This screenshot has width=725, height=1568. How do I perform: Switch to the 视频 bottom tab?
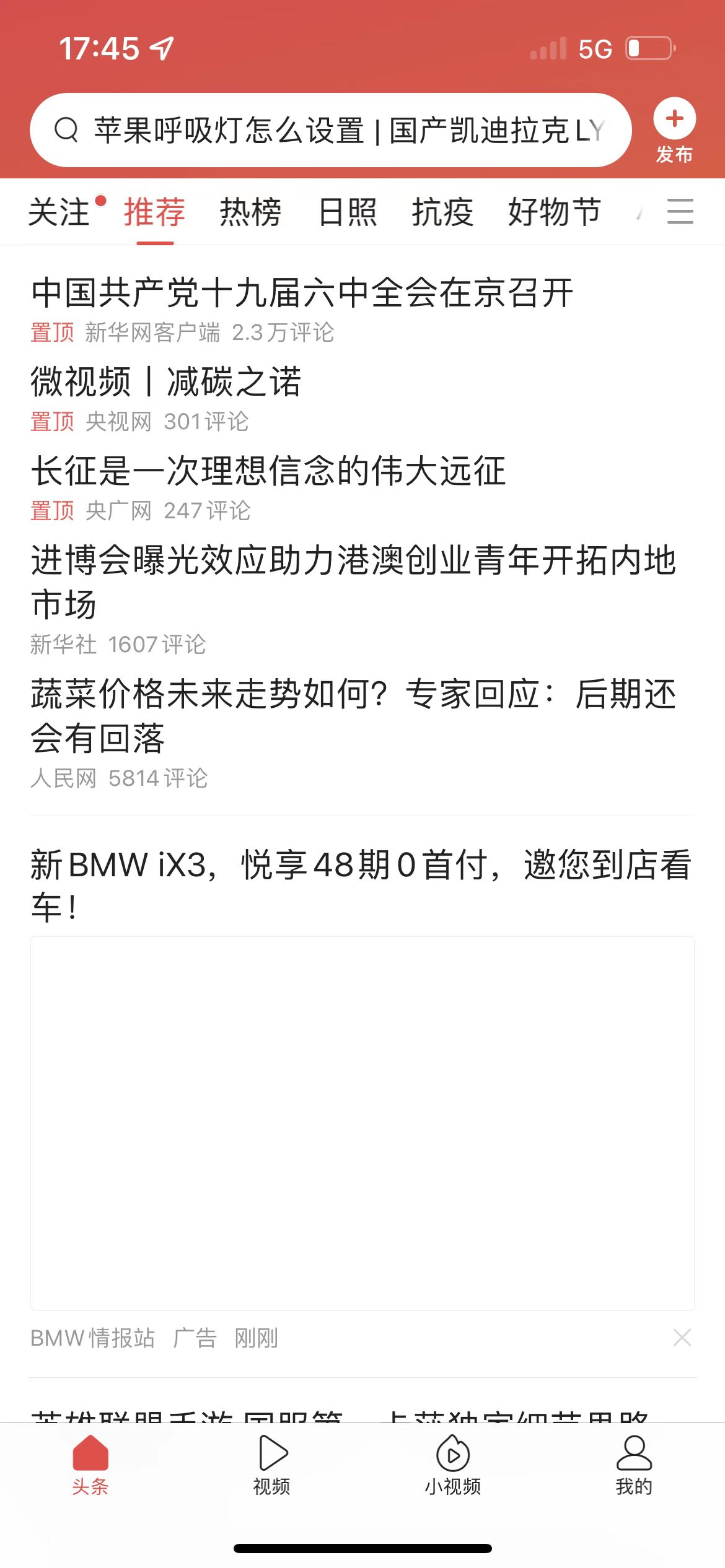pos(271,1464)
